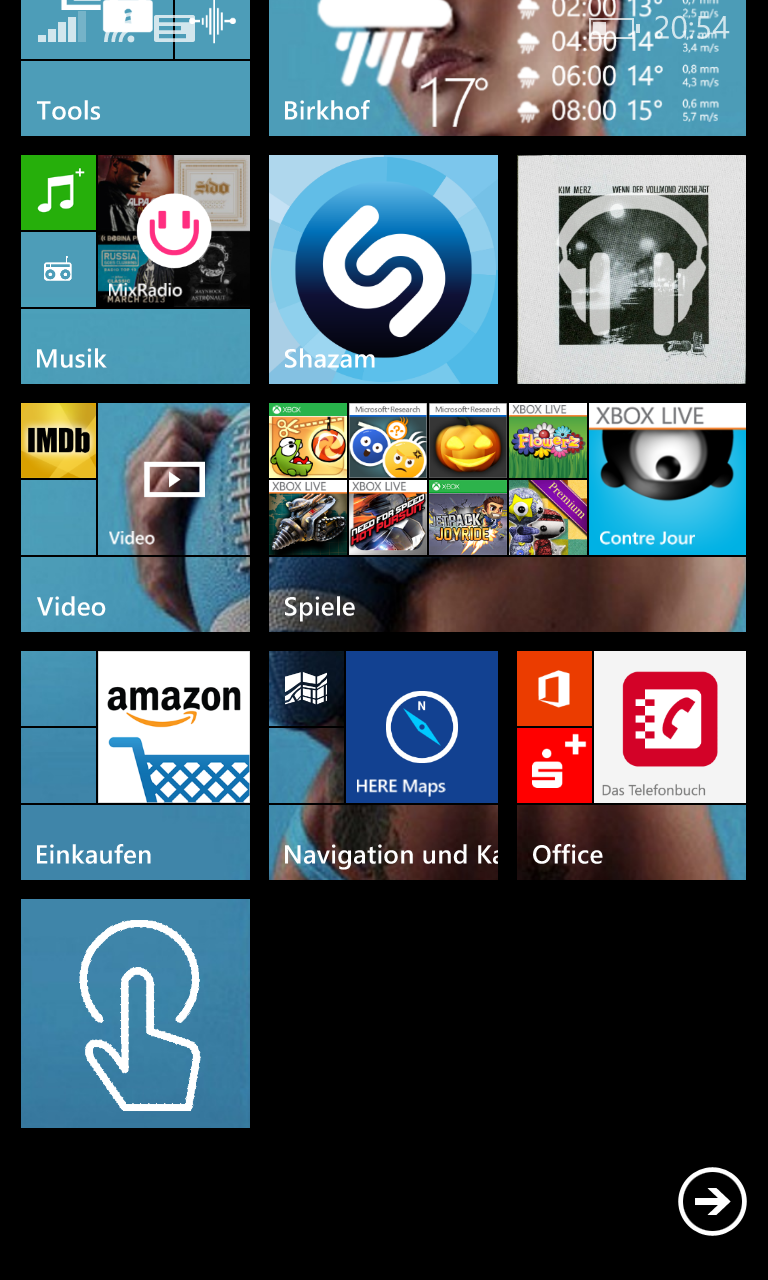
Task: Open the Shazam tile
Action: pos(383,269)
